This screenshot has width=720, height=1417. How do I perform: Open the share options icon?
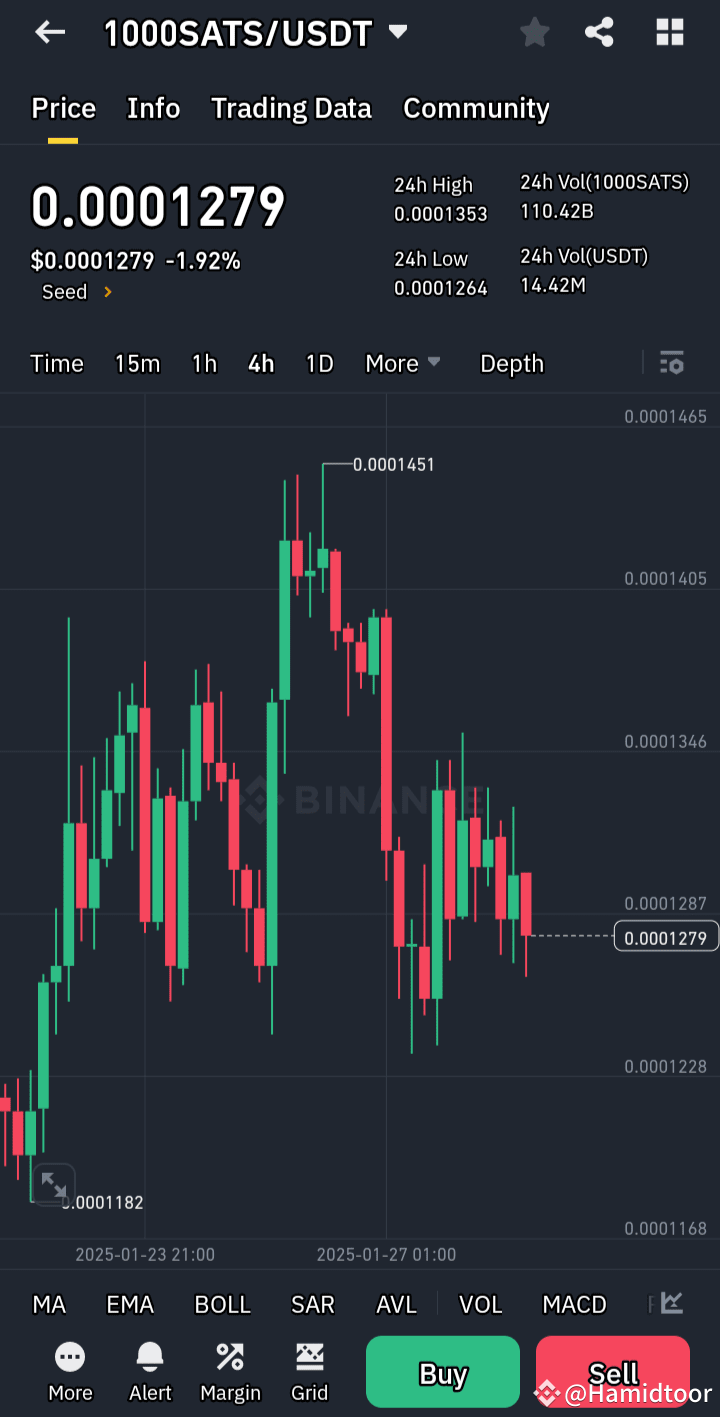[x=599, y=32]
